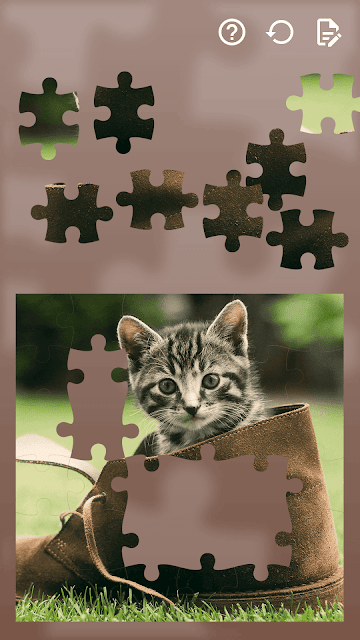
Task: Open the document edit pencil icon
Action: point(329,32)
